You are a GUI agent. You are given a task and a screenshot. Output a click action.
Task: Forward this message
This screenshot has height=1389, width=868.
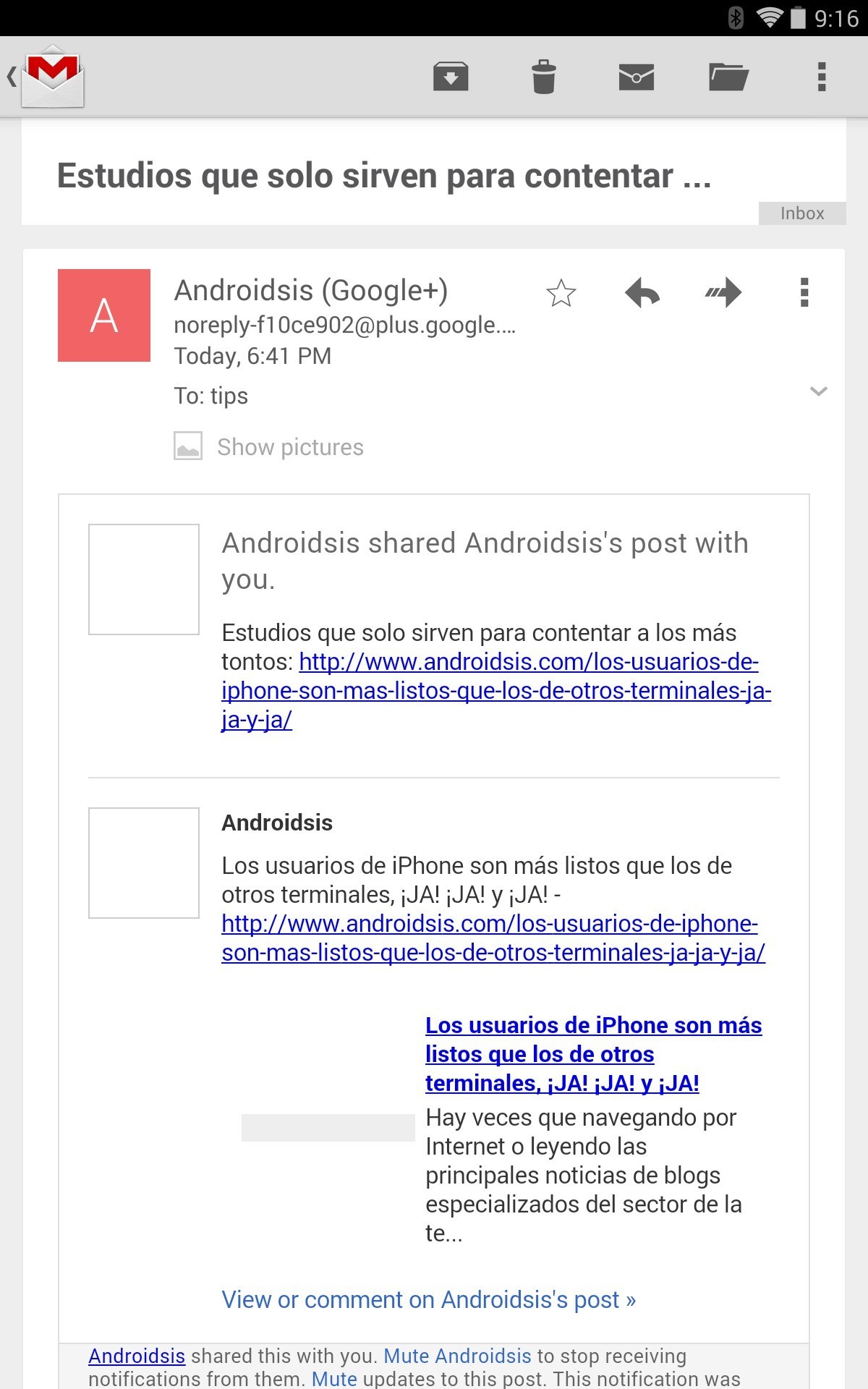click(x=723, y=293)
